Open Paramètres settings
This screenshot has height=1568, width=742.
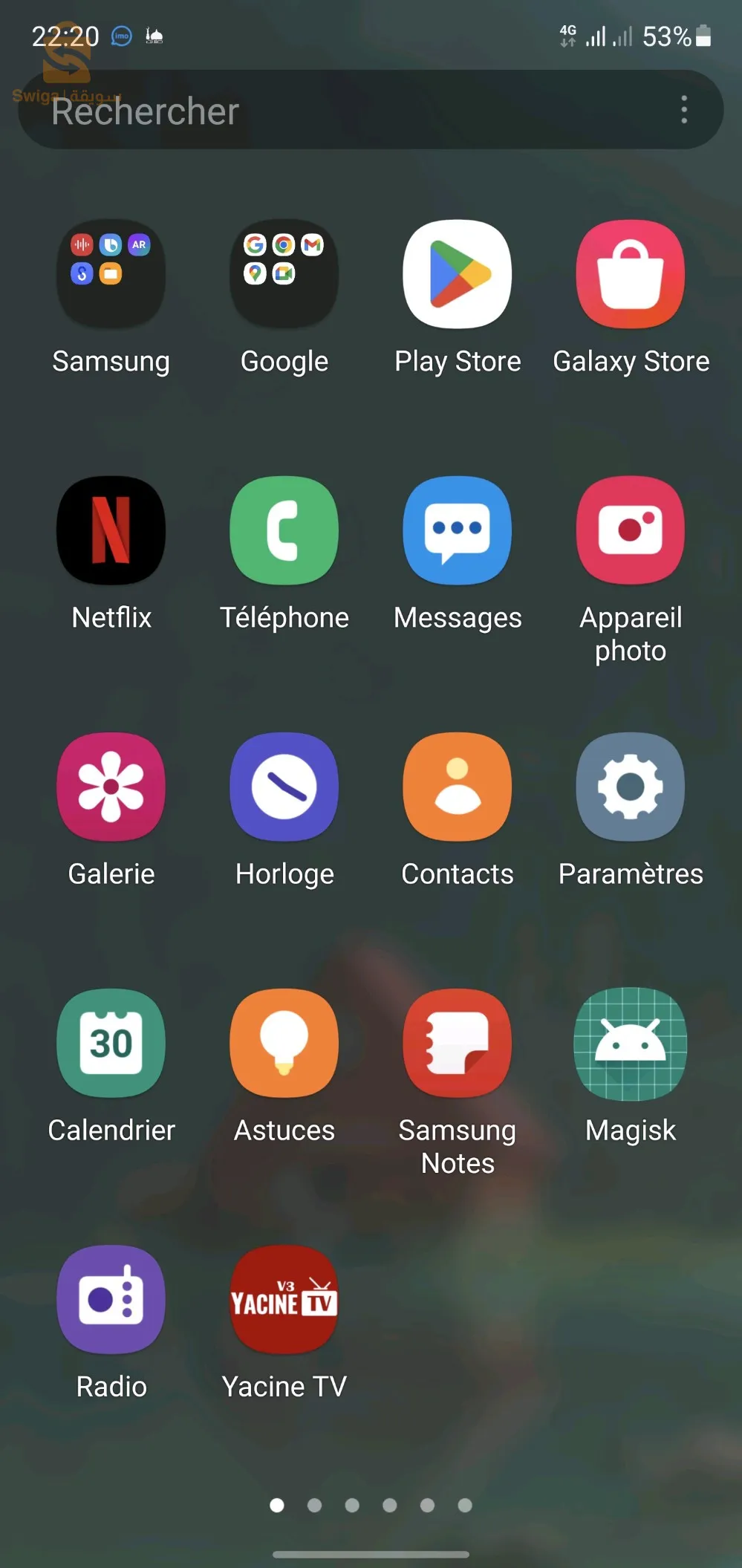pos(631,787)
